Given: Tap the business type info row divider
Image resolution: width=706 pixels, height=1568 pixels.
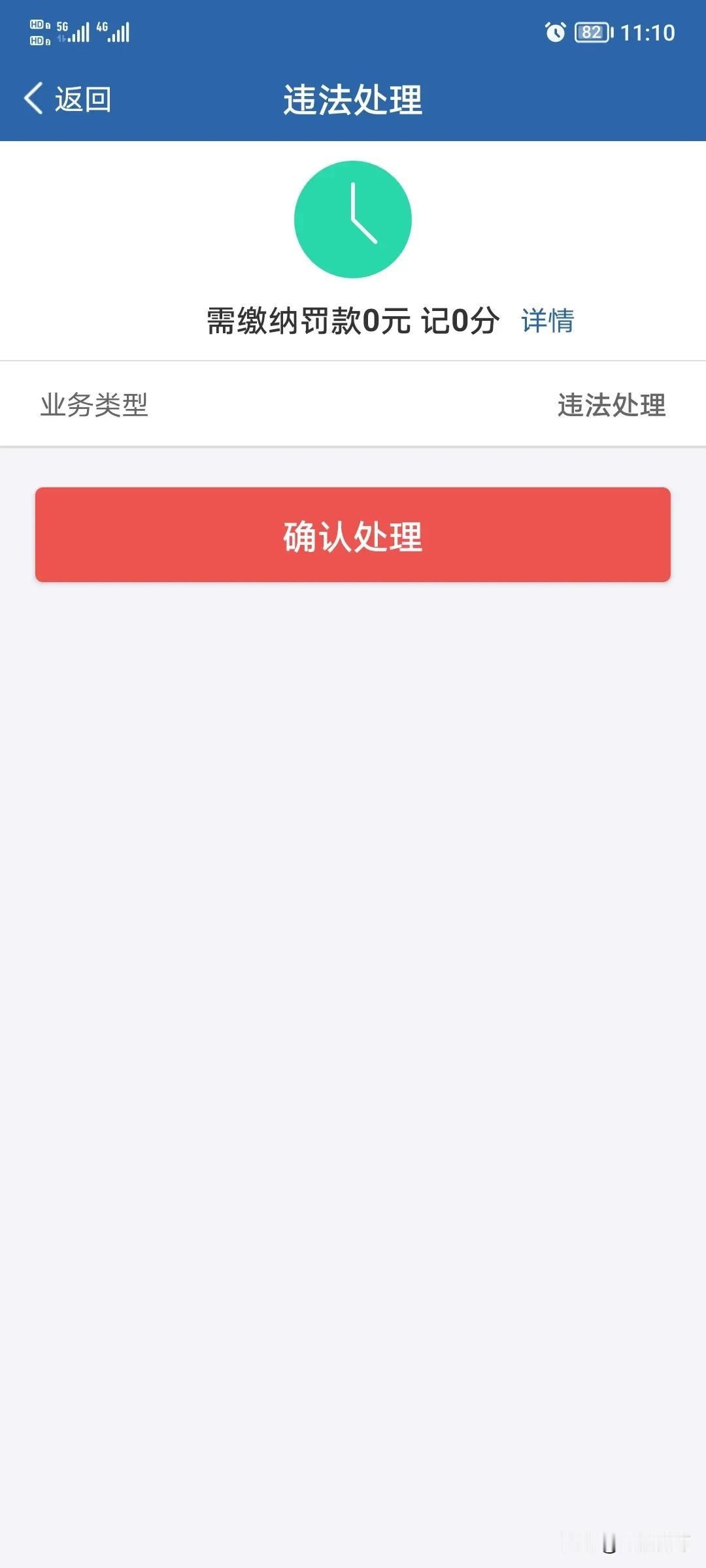Looking at the screenshot, I should coord(353,446).
